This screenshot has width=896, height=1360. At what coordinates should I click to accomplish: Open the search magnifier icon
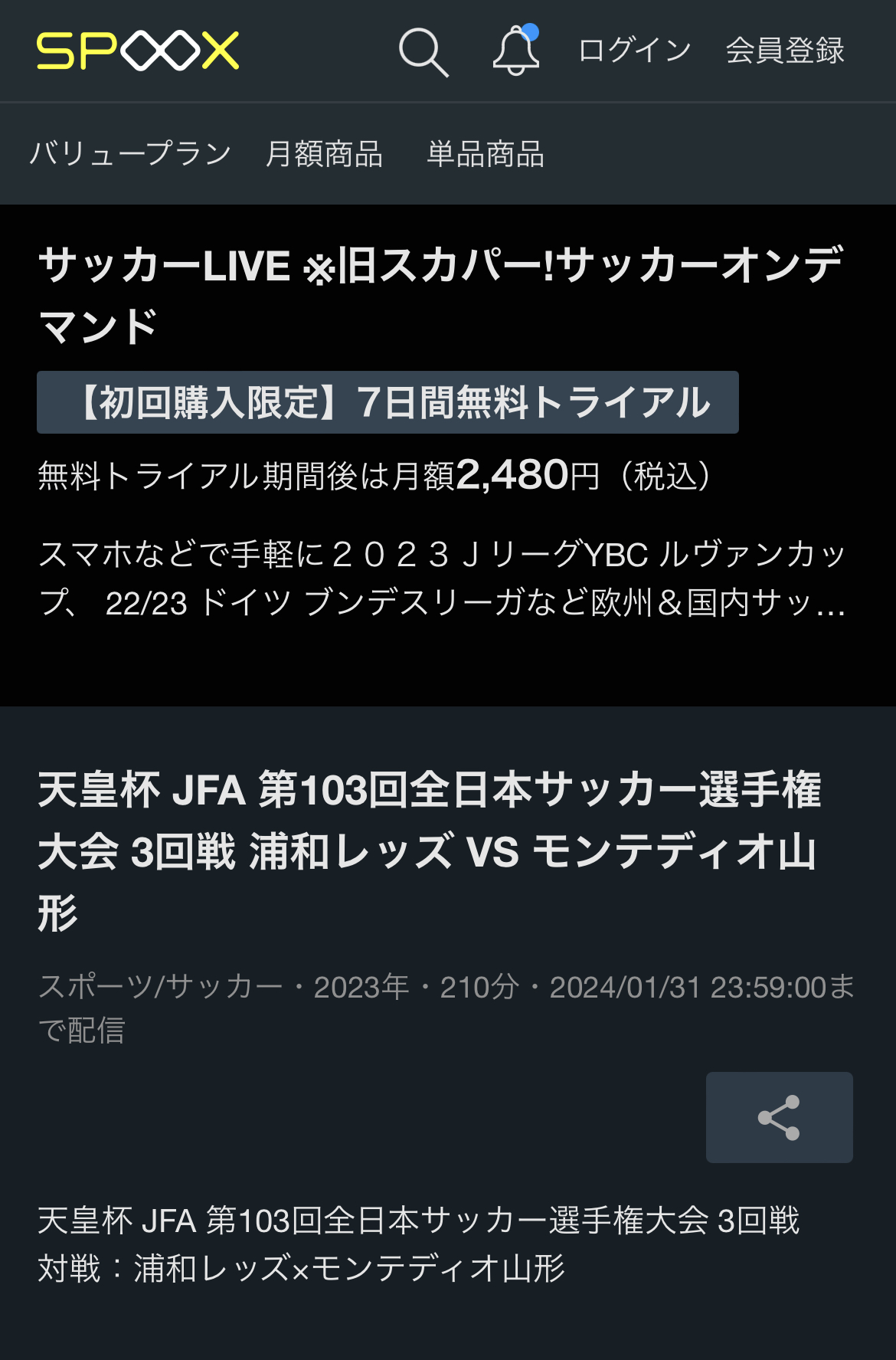(423, 51)
